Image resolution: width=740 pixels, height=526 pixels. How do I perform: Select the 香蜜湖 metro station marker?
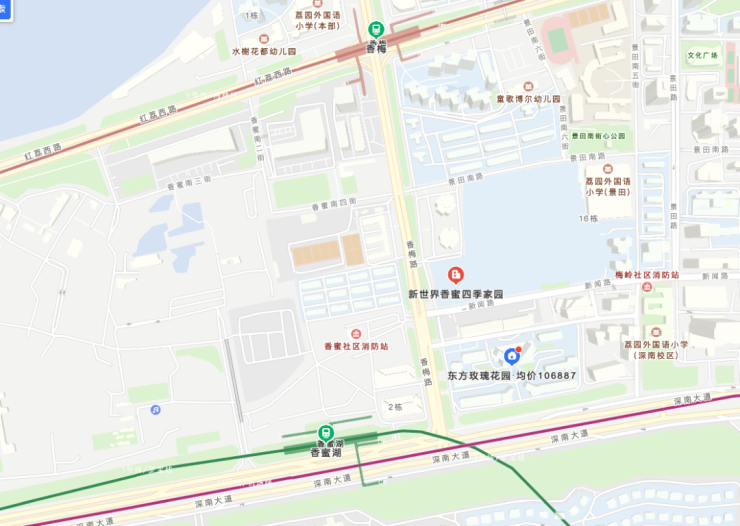click(x=325, y=432)
